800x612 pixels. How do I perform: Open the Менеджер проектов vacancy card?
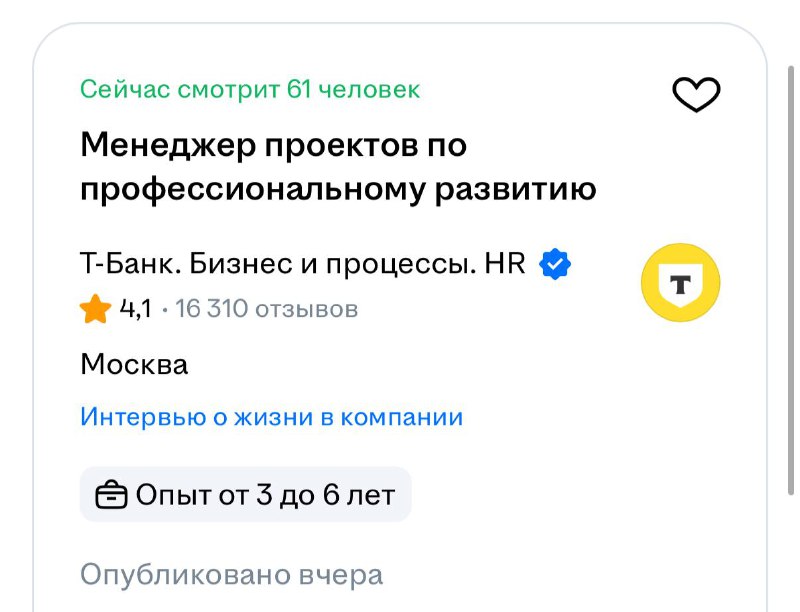(337, 167)
